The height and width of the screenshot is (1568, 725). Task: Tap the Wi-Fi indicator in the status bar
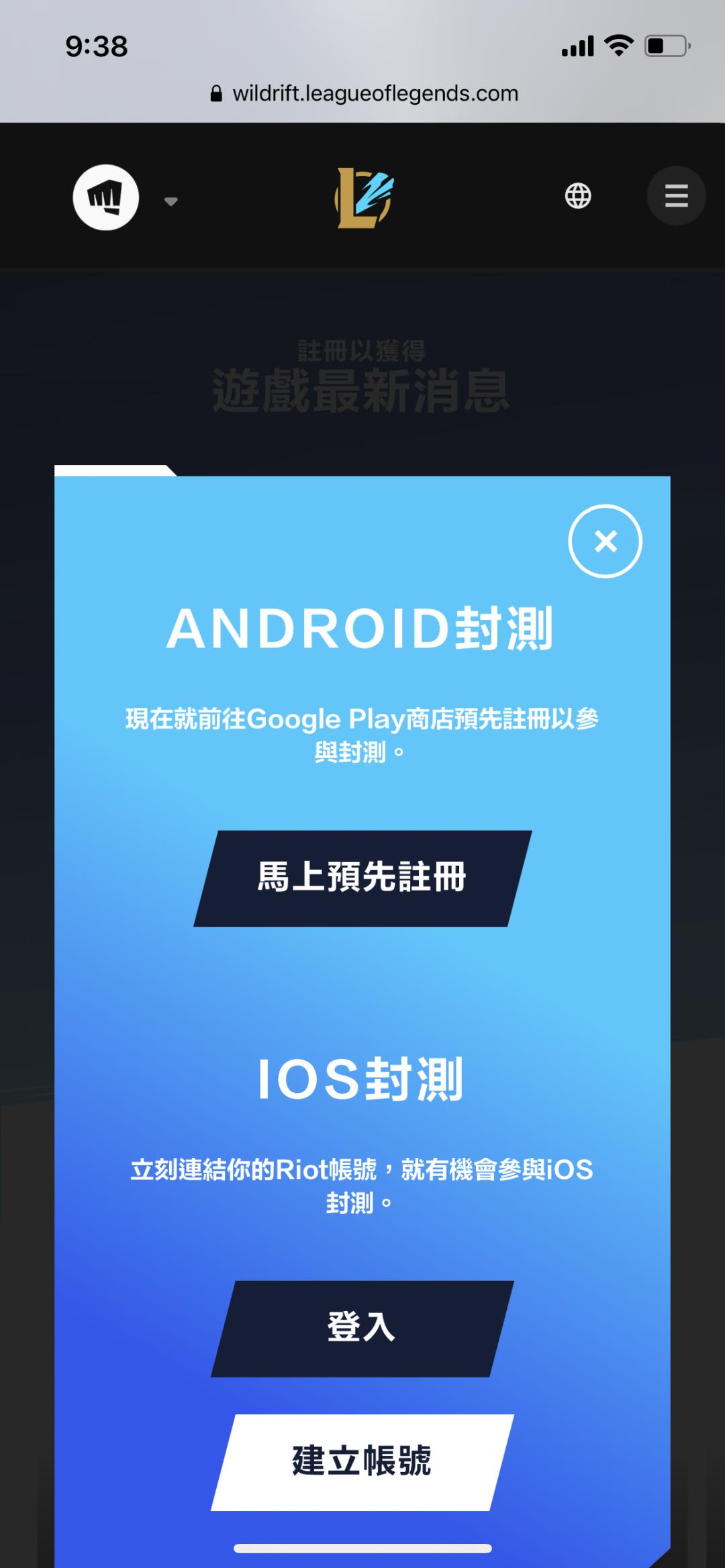pos(618,44)
